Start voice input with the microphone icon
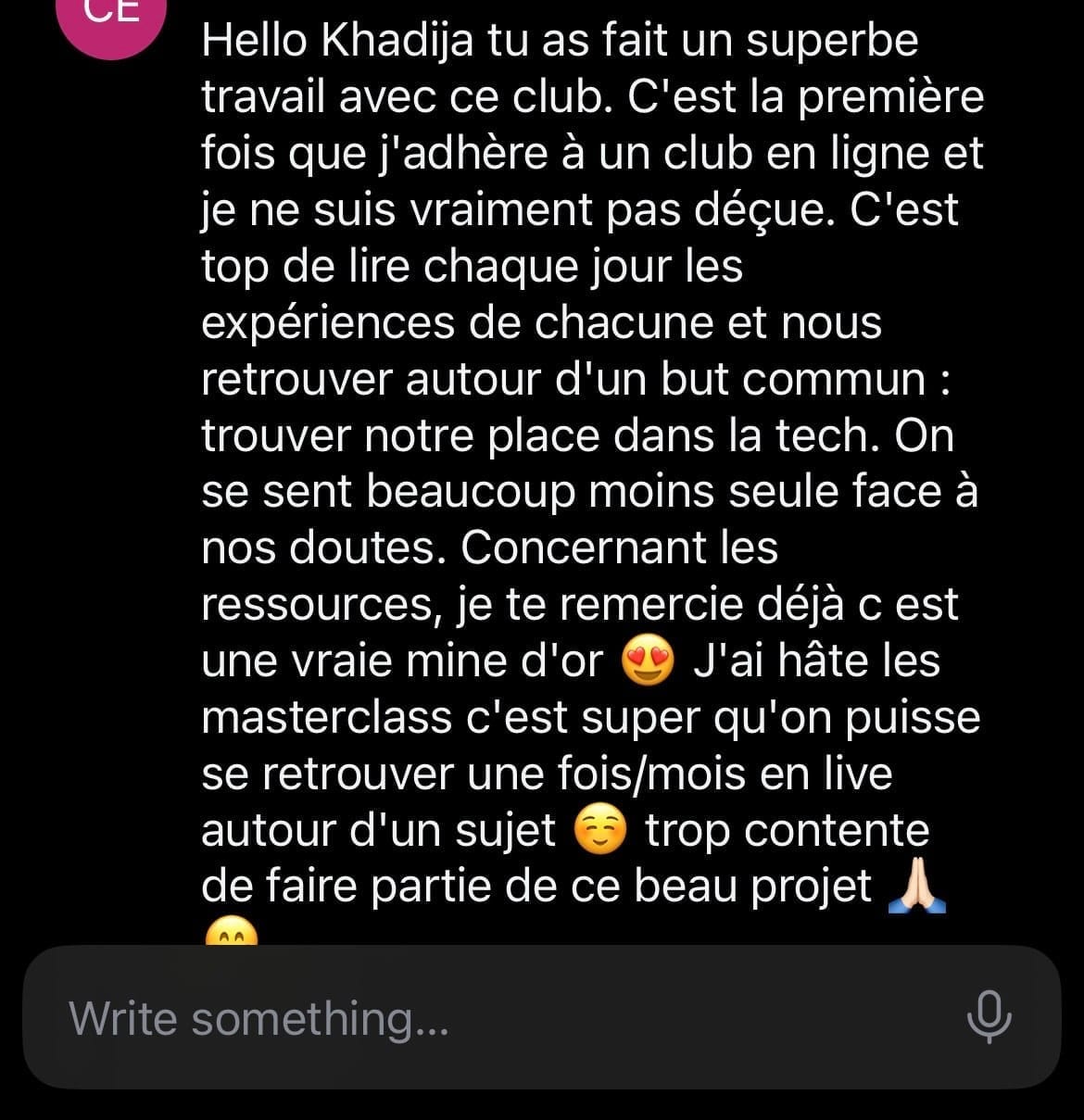1084x1120 pixels. pyautogui.click(x=989, y=1016)
